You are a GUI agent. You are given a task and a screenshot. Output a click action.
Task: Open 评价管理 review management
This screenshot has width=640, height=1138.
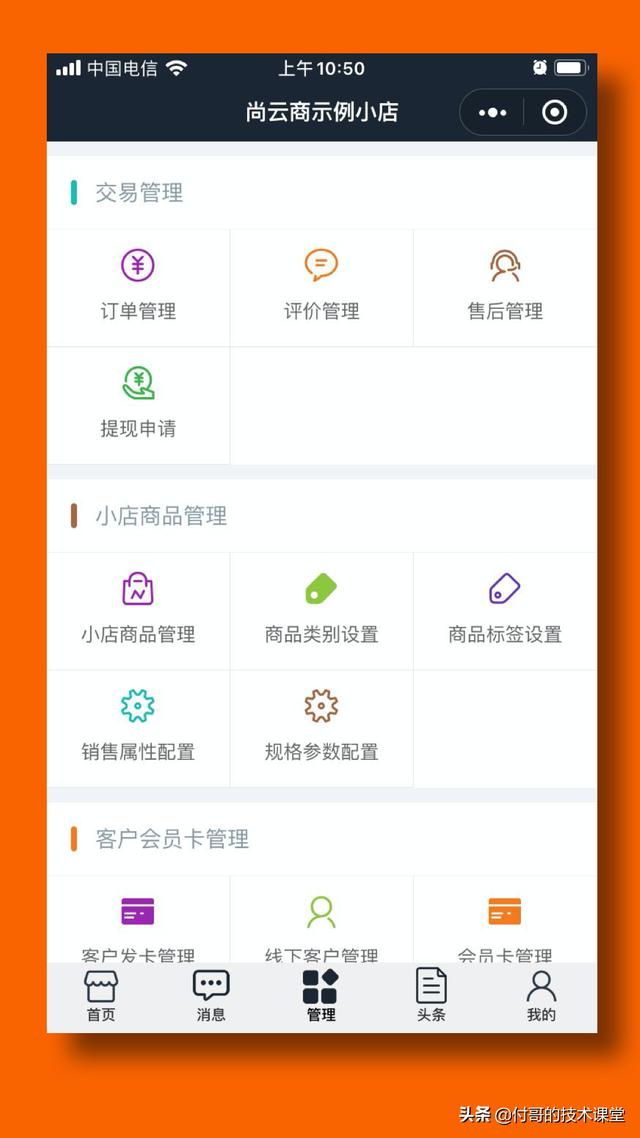coord(321,287)
